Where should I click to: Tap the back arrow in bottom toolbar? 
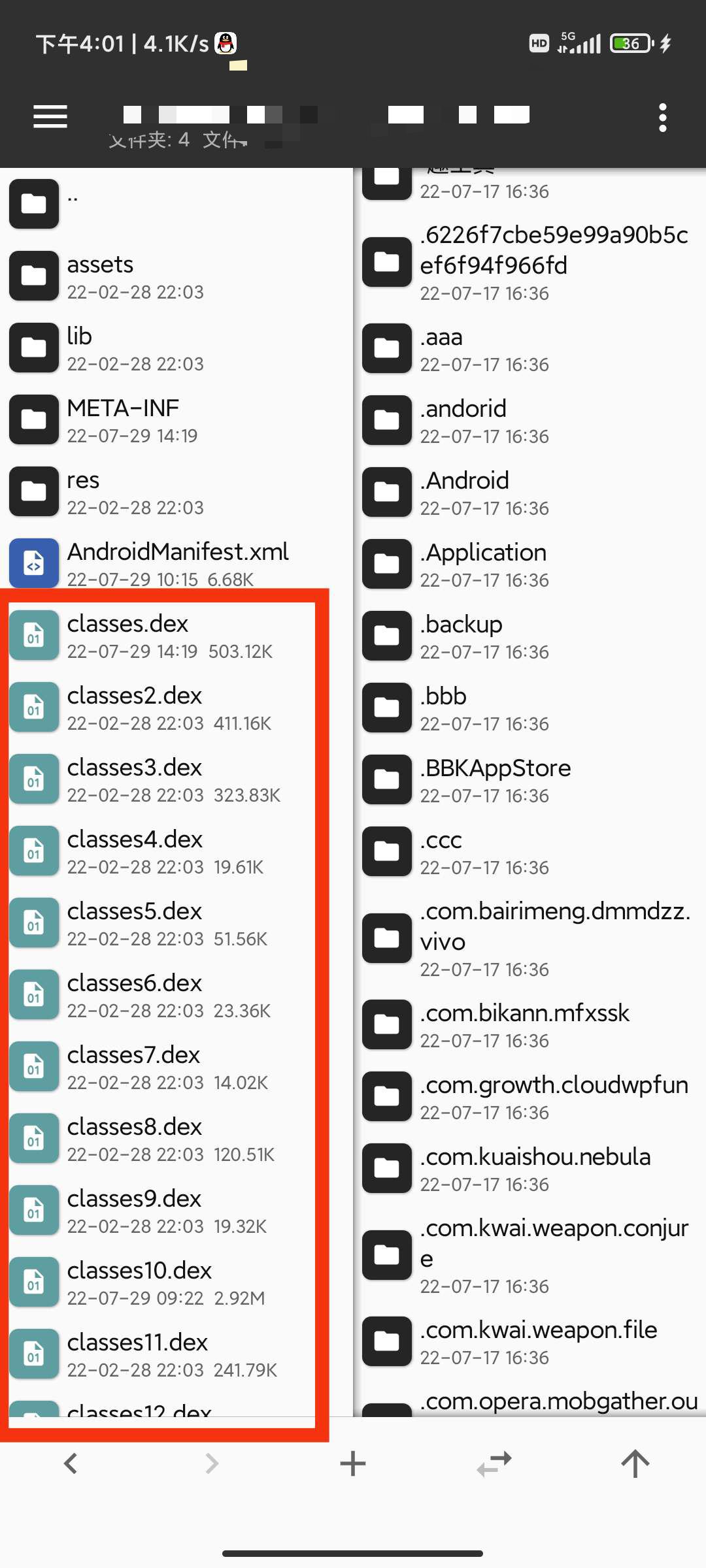pyautogui.click(x=71, y=1463)
